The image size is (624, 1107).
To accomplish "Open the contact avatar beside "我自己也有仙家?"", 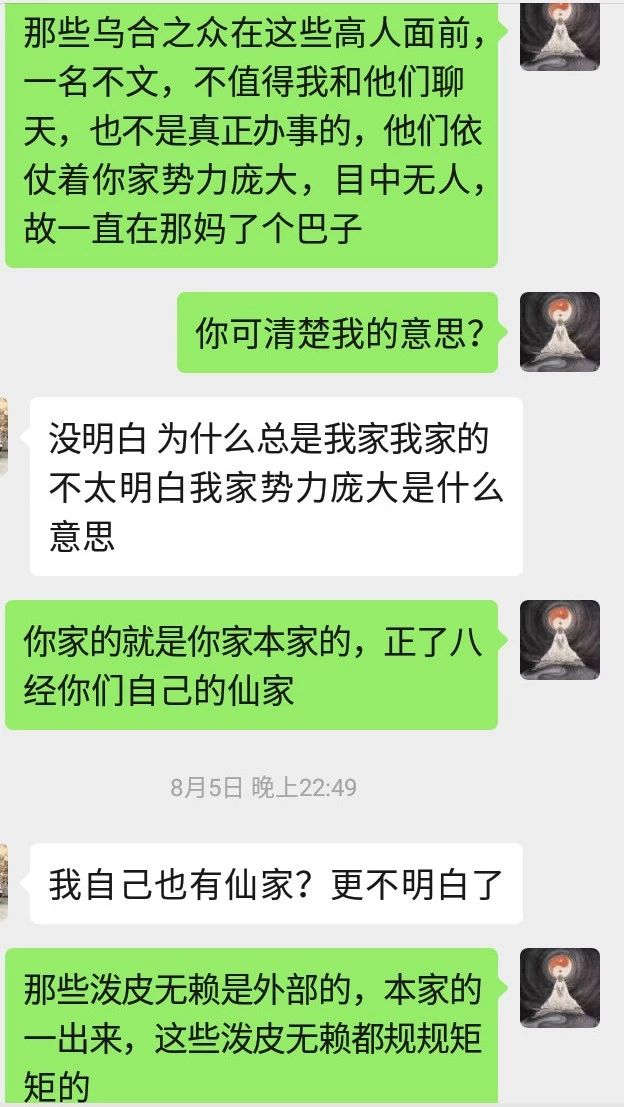I will click(4, 882).
